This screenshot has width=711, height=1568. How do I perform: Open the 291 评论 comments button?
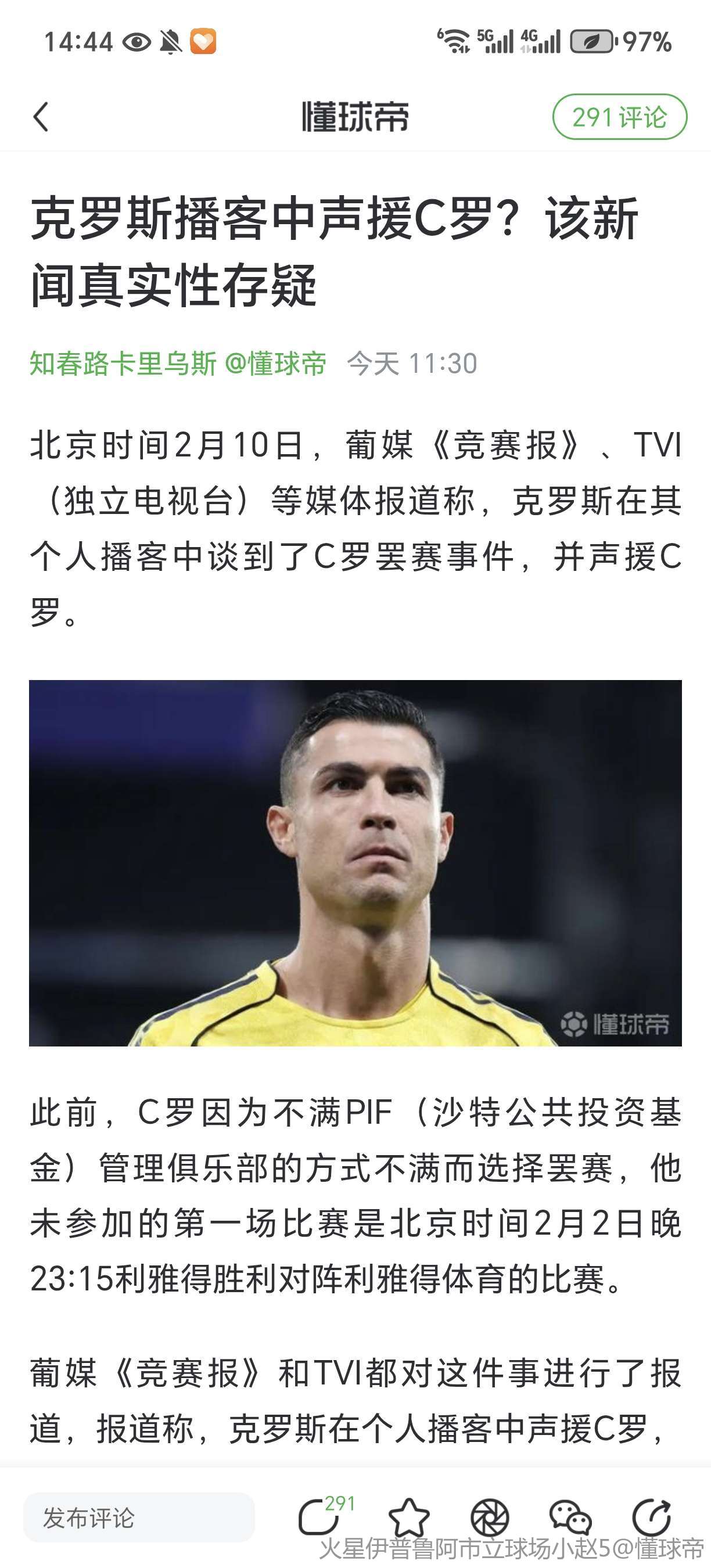[x=619, y=117]
